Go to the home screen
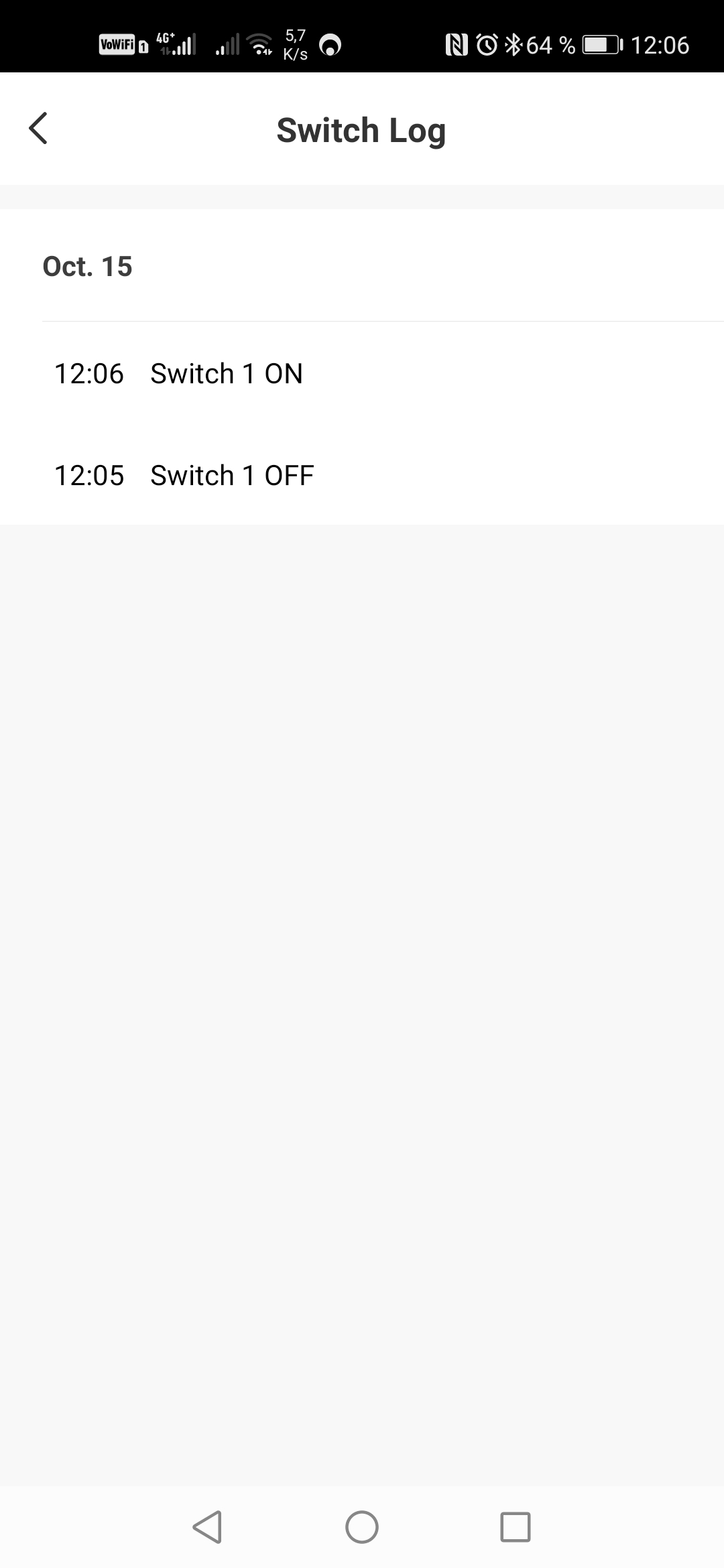Image resolution: width=724 pixels, height=1568 pixels. coord(362,1527)
